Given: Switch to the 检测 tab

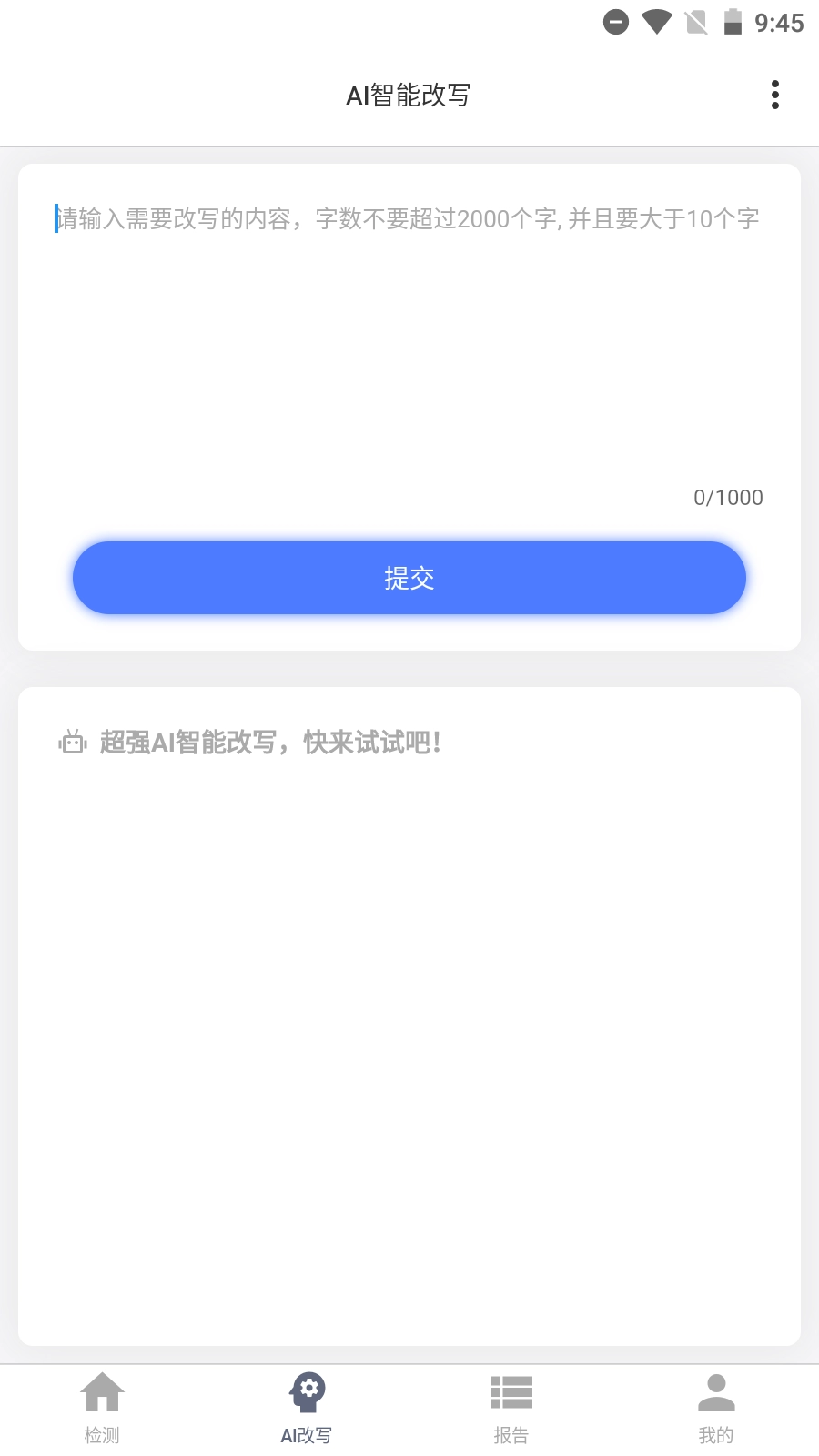Looking at the screenshot, I should coord(102,1409).
